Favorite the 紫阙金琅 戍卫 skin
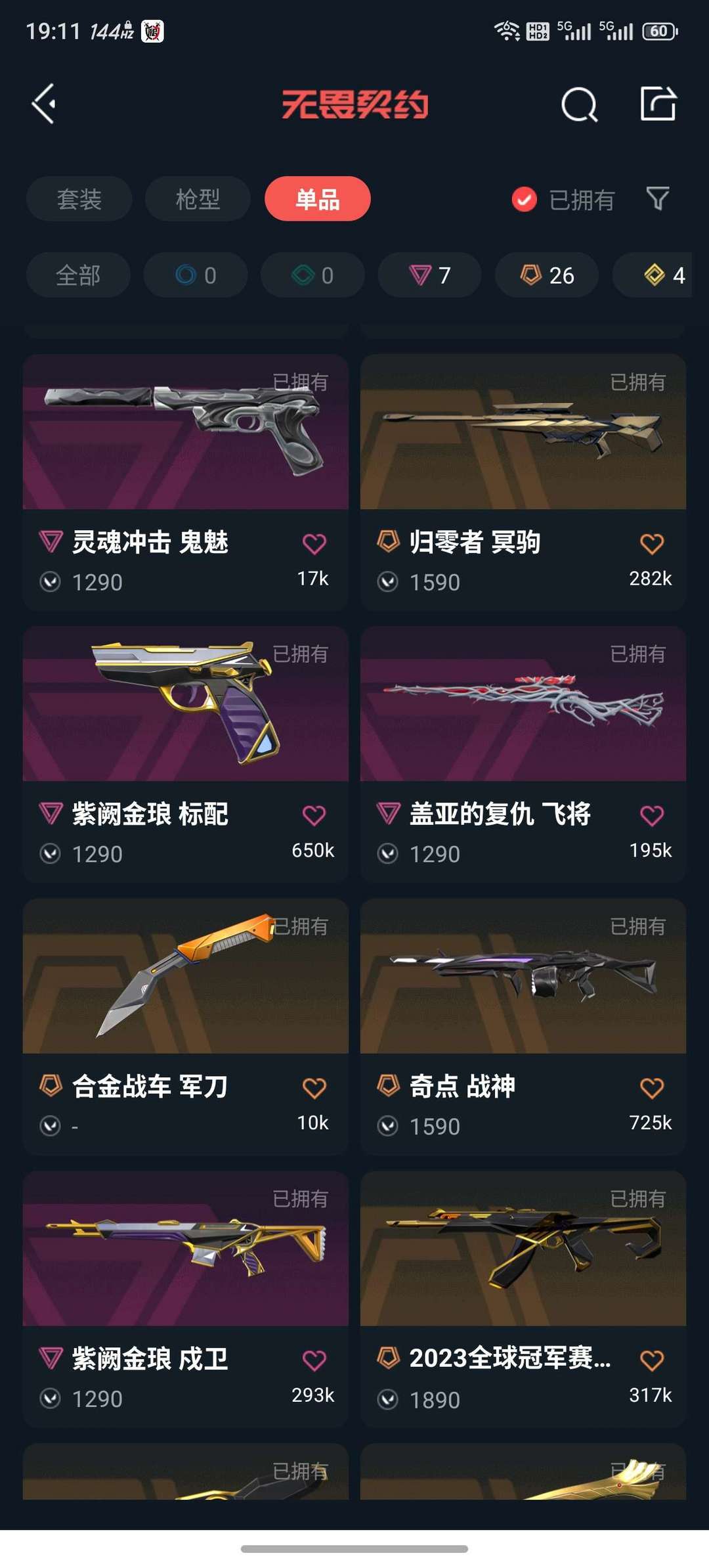Image resolution: width=709 pixels, height=1568 pixels. (314, 1360)
